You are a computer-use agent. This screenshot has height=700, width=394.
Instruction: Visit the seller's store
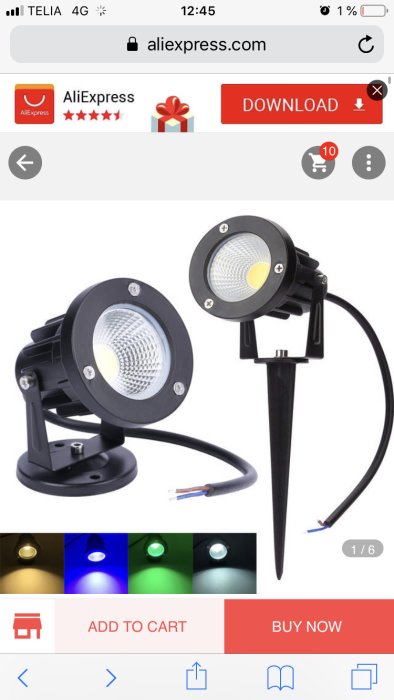[x=27, y=626]
